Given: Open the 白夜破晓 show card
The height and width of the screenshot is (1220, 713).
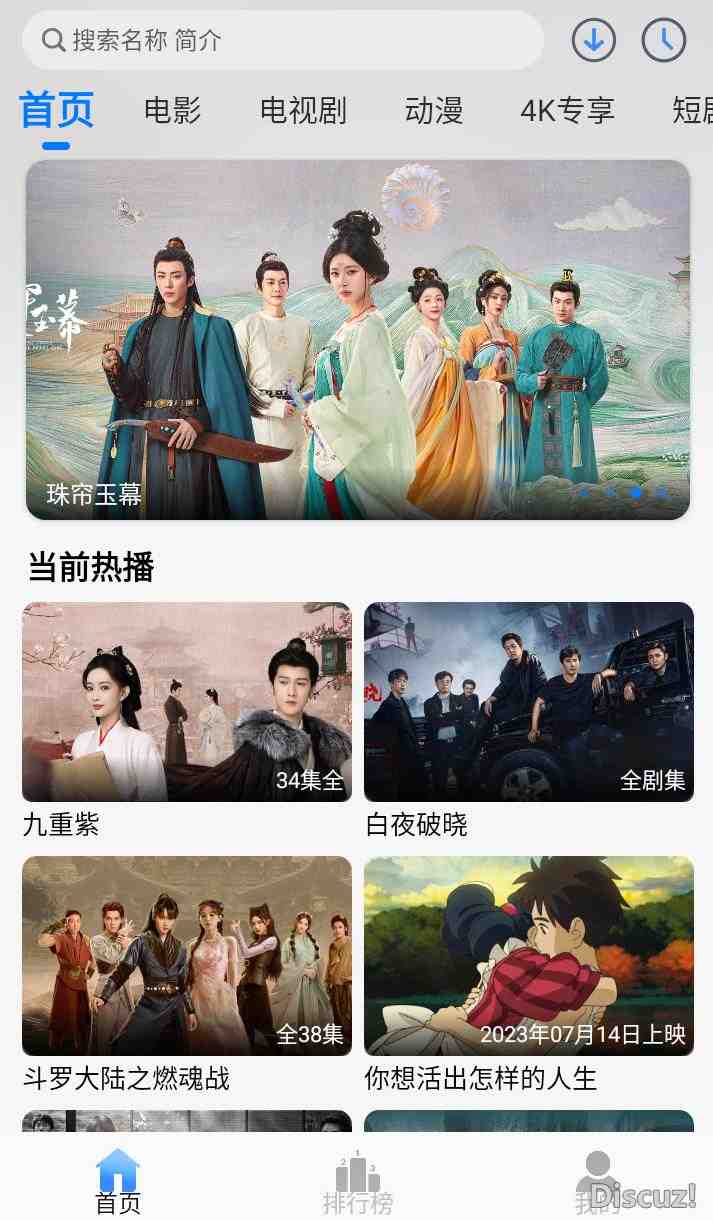Looking at the screenshot, I should coord(528,702).
